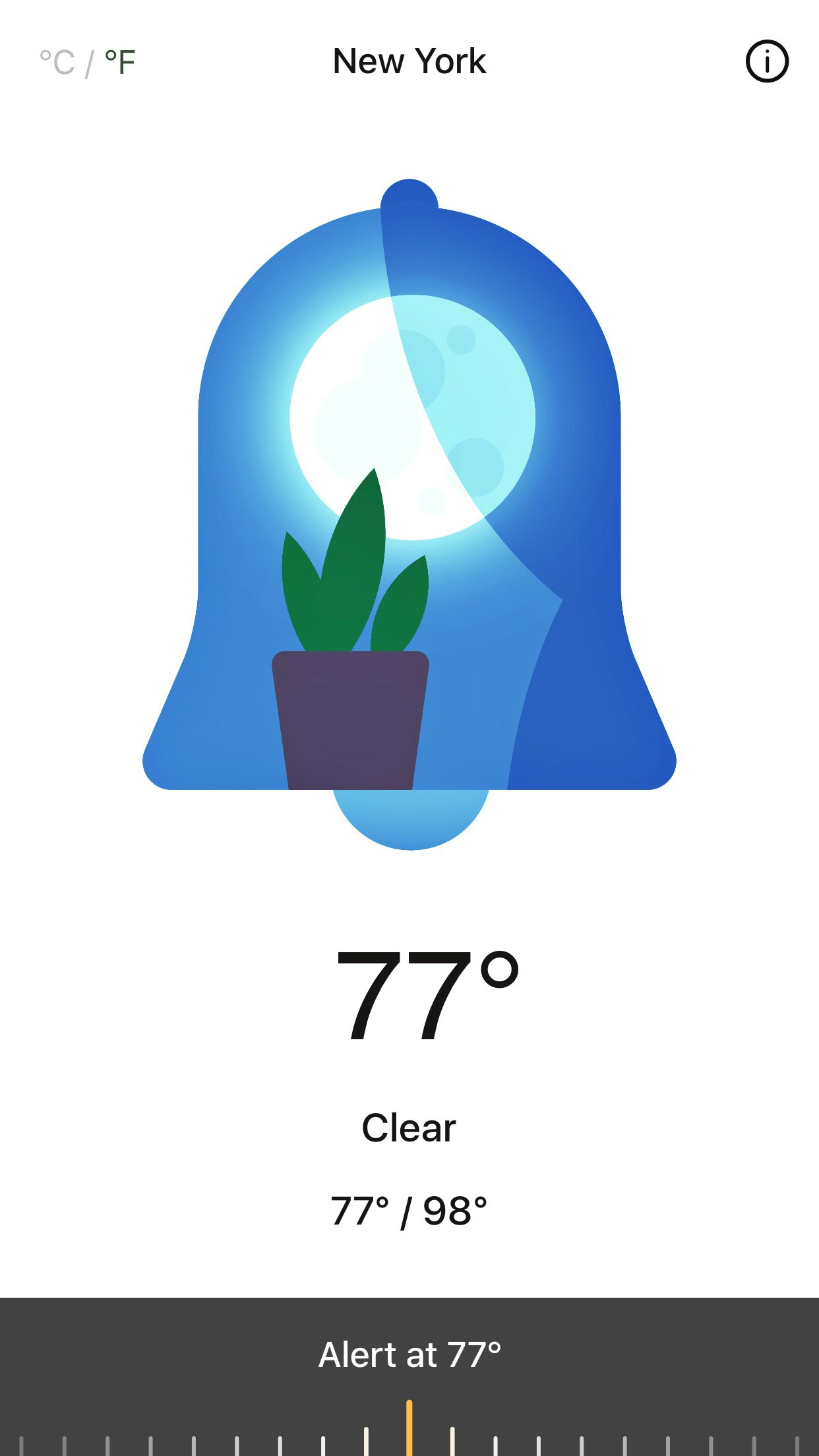
Task: Select the Fahrenheit unit option
Action: pos(120,63)
